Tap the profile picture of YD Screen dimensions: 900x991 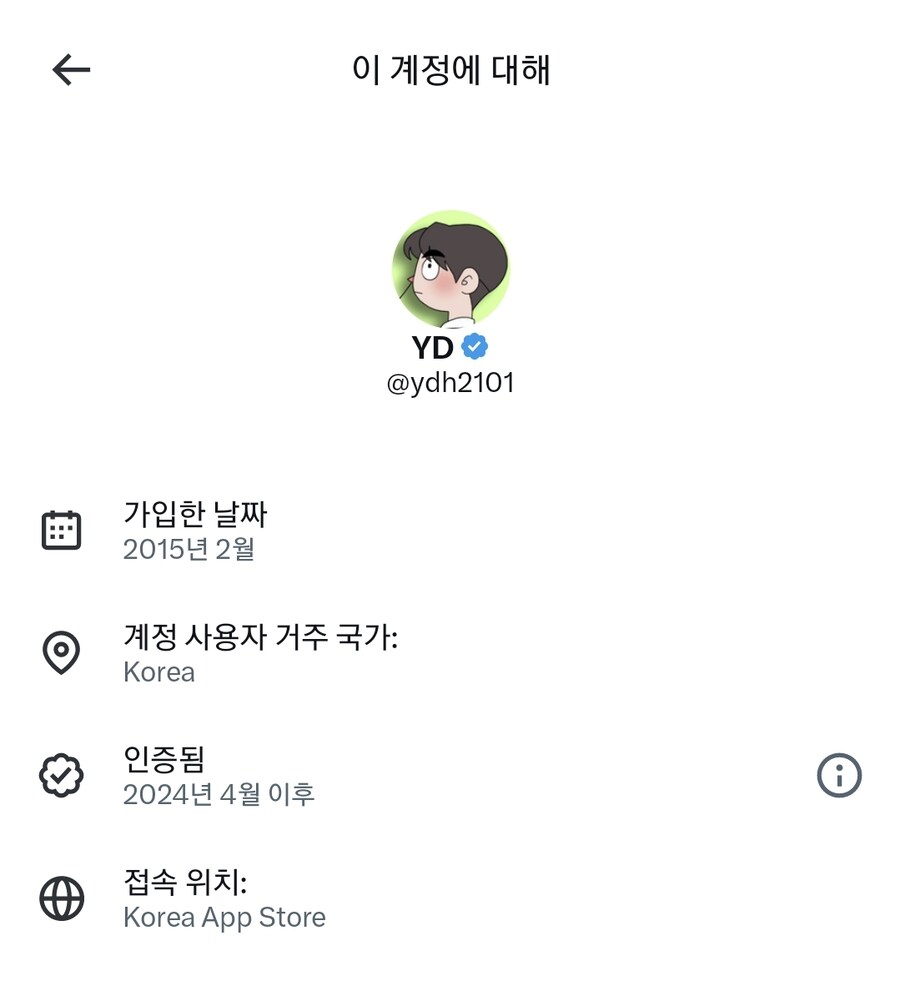click(x=450, y=266)
